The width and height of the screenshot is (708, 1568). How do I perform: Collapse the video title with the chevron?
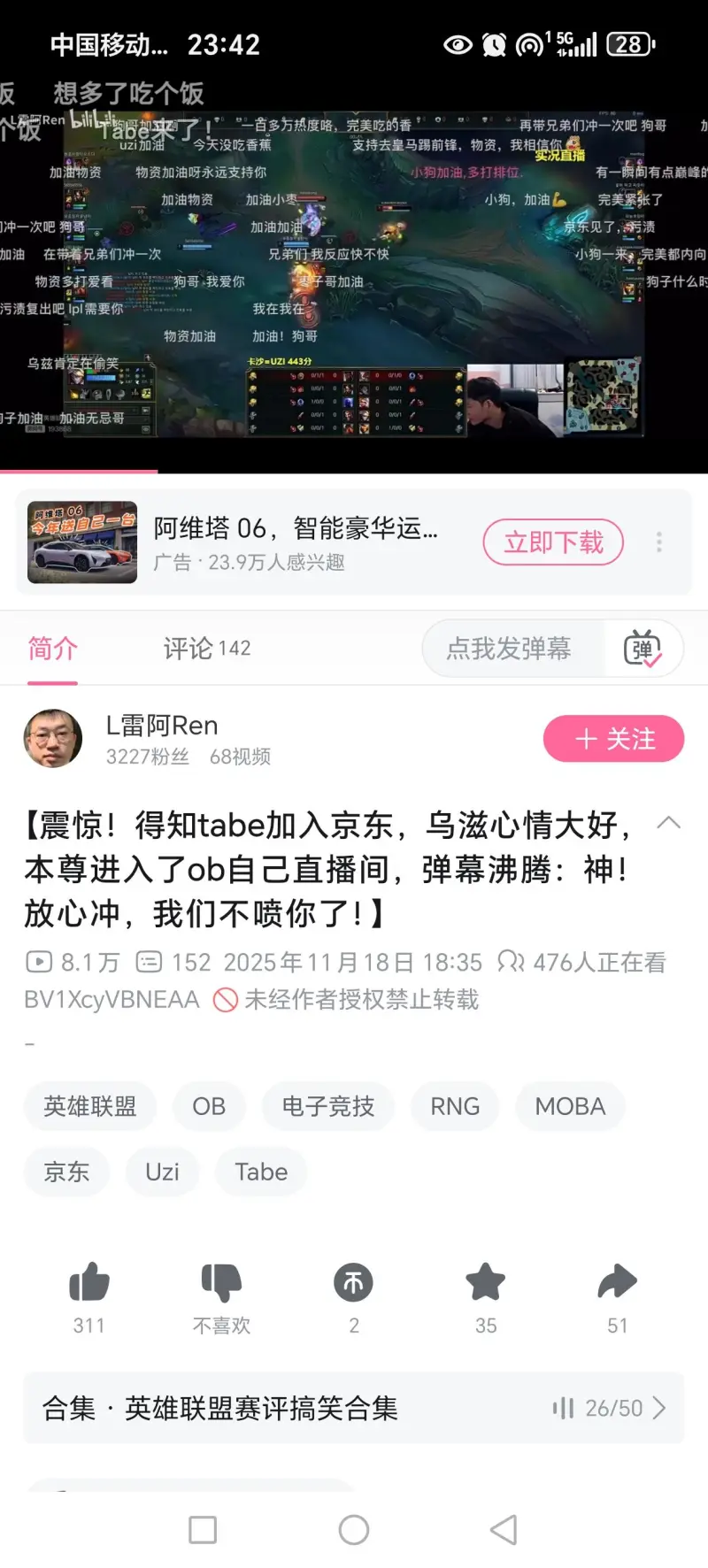(x=669, y=823)
